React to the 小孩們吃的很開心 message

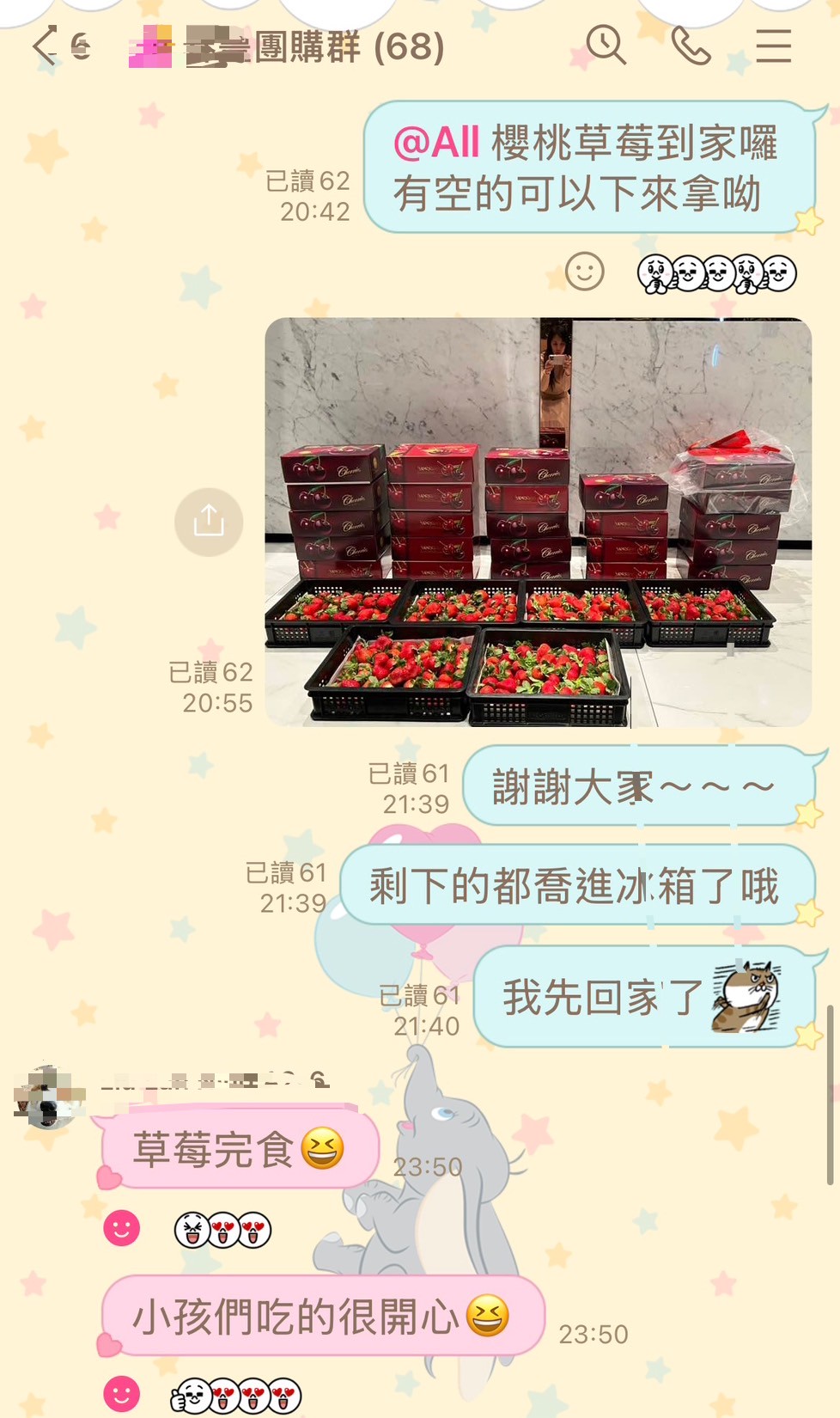coord(122,1393)
